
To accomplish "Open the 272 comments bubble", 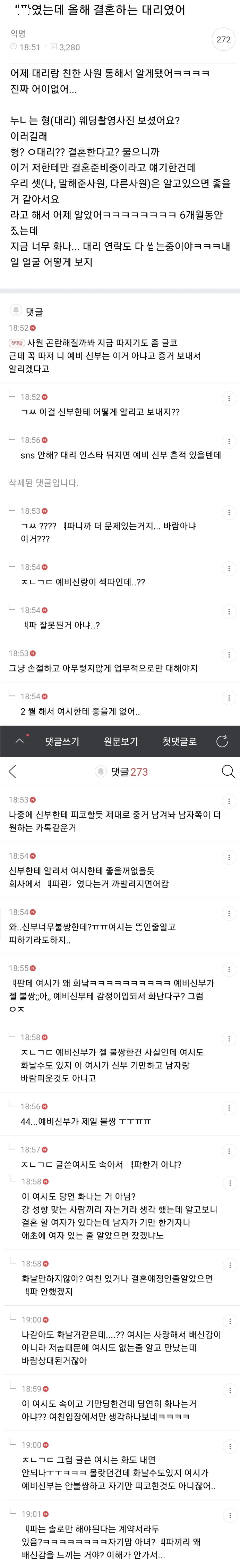I will click(x=223, y=40).
